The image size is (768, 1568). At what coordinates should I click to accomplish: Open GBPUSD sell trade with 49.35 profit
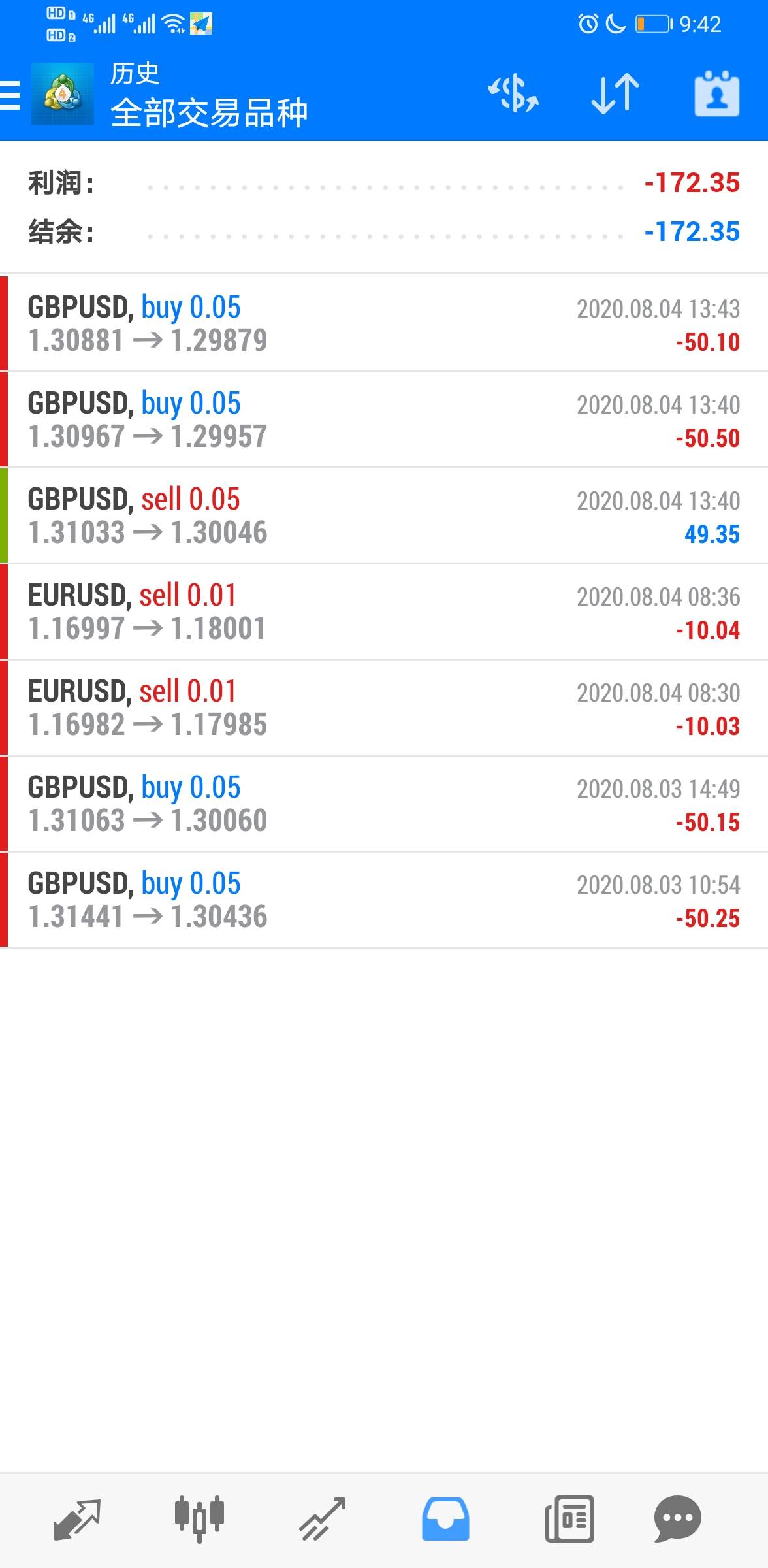[384, 515]
